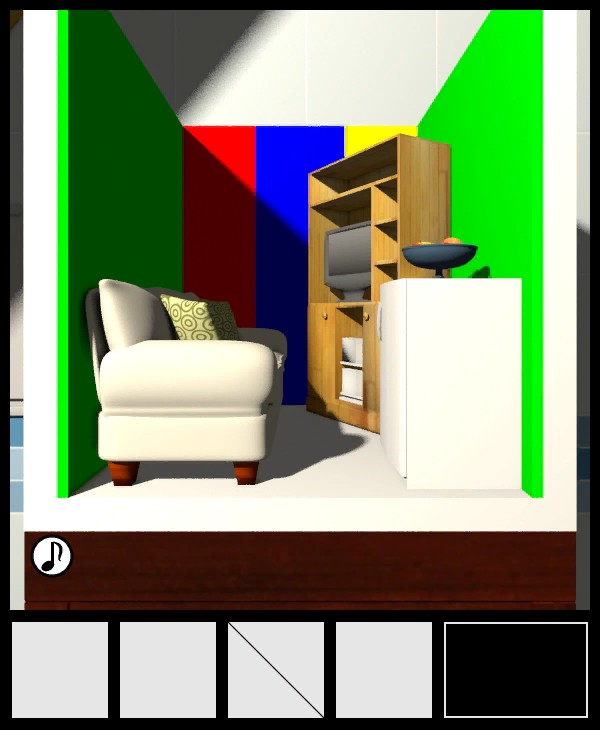
Task: Inspect the fruit bowl on the white cabinet
Action: (x=439, y=254)
